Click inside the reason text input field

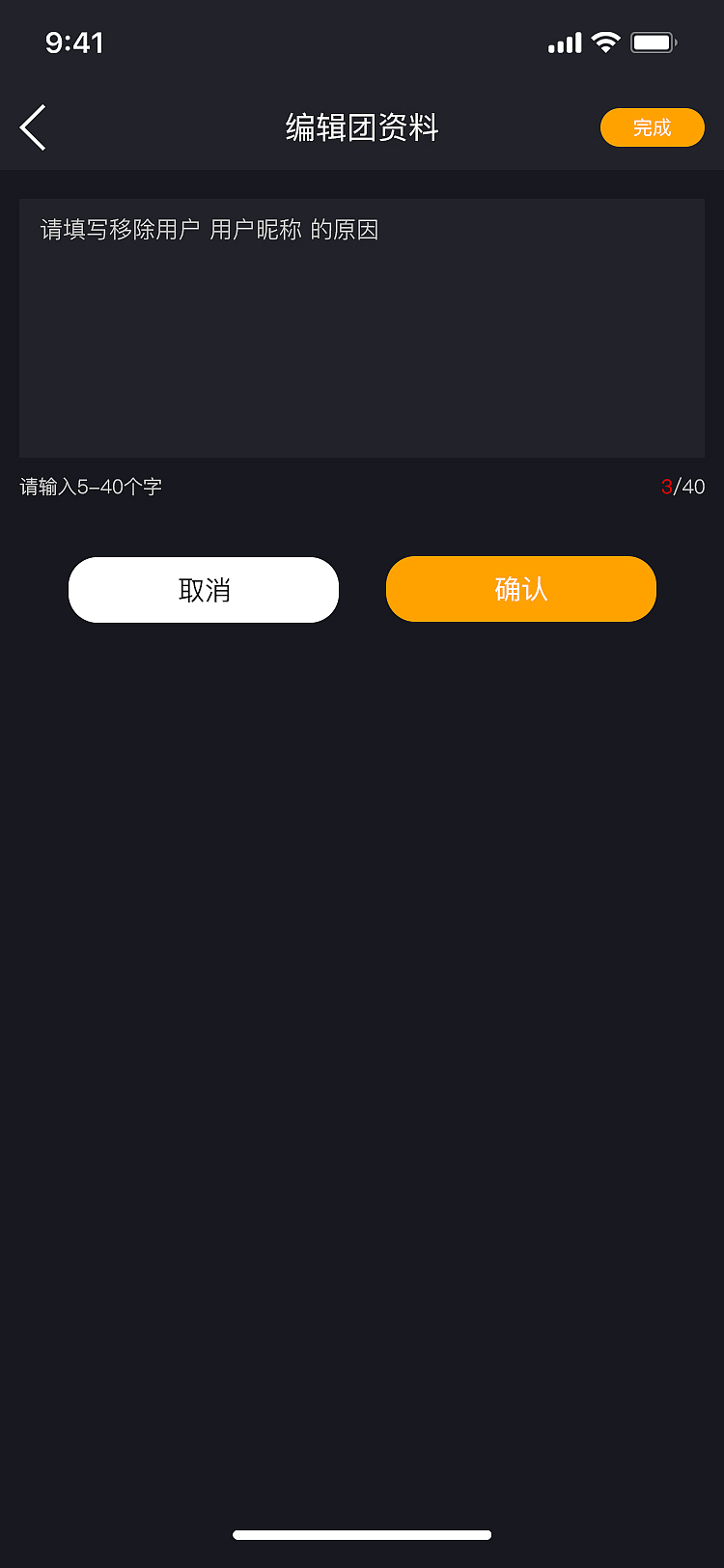[361, 328]
